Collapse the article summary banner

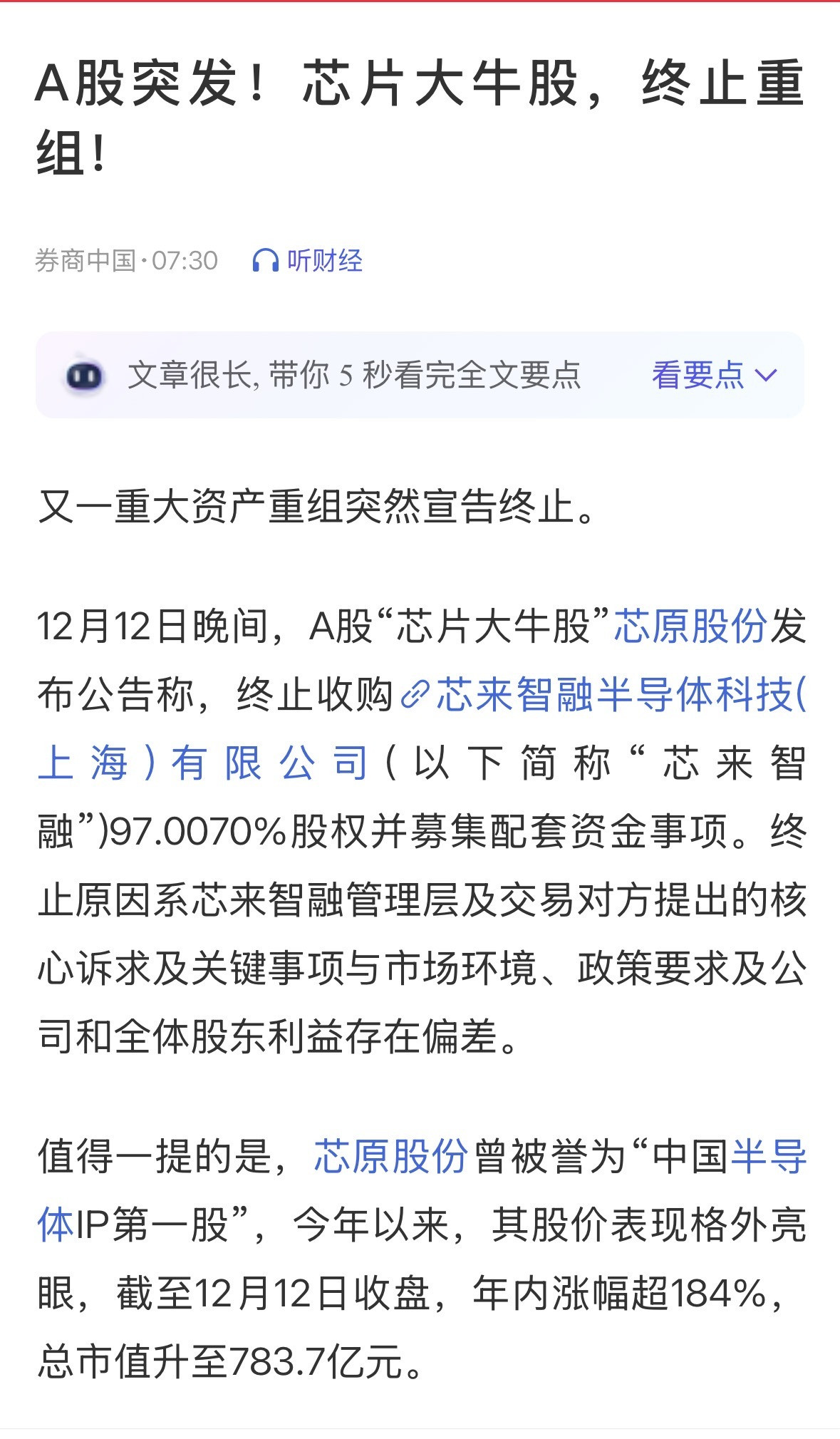pyautogui.click(x=764, y=379)
